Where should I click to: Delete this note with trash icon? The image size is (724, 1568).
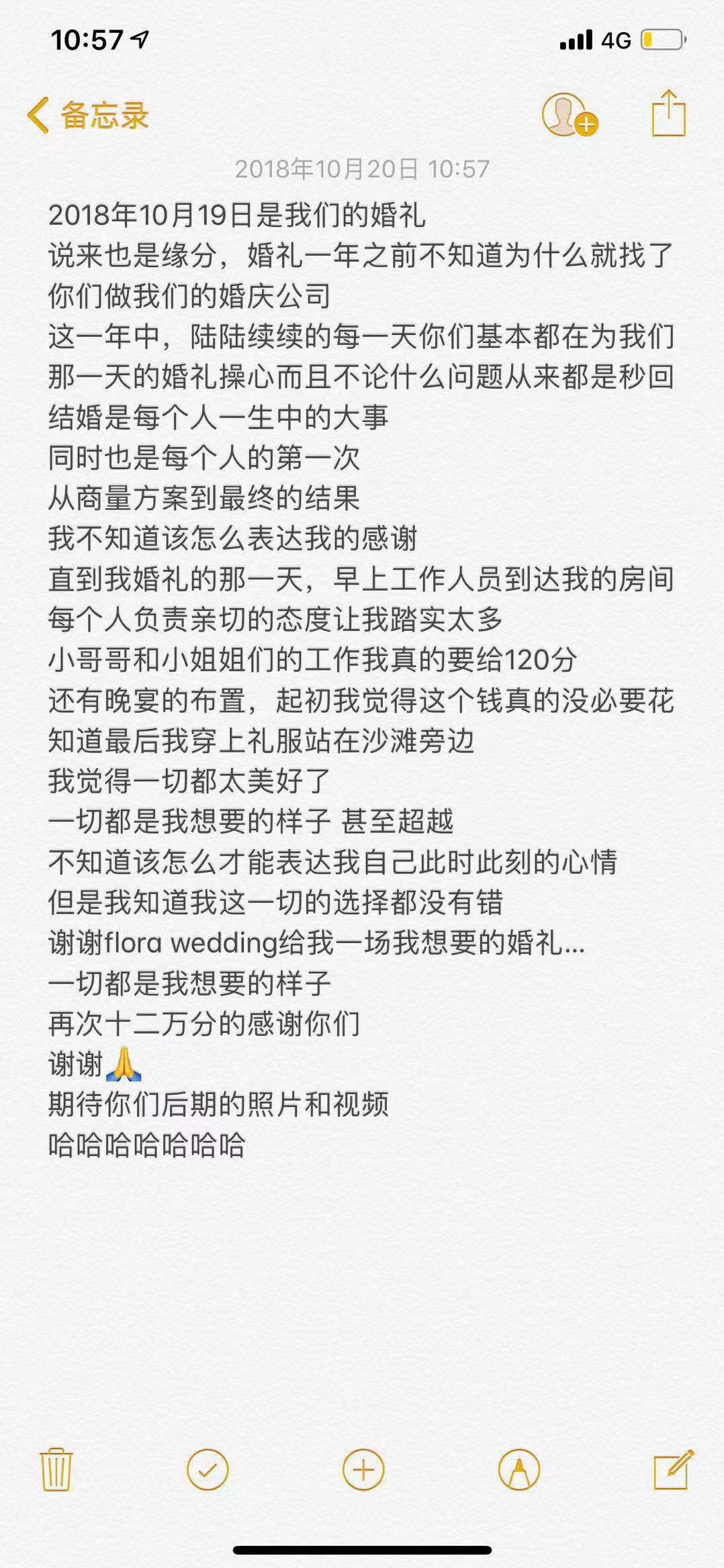(56, 1471)
